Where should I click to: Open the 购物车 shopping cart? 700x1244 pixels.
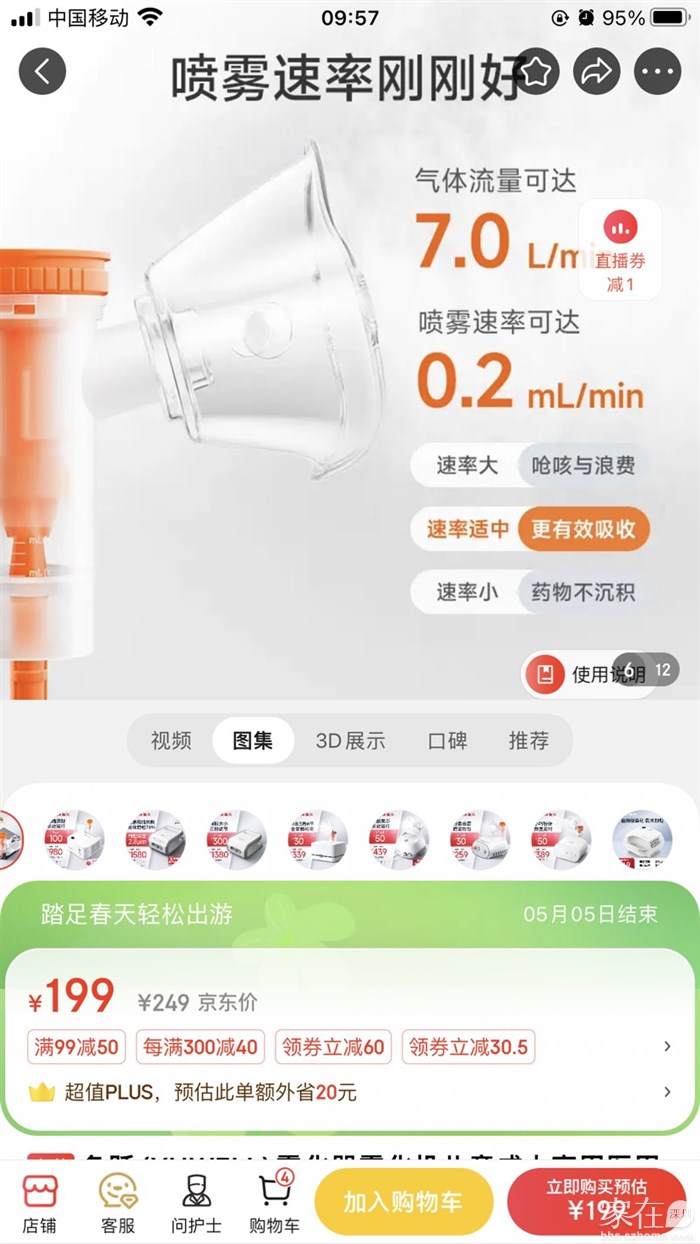[x=274, y=1203]
